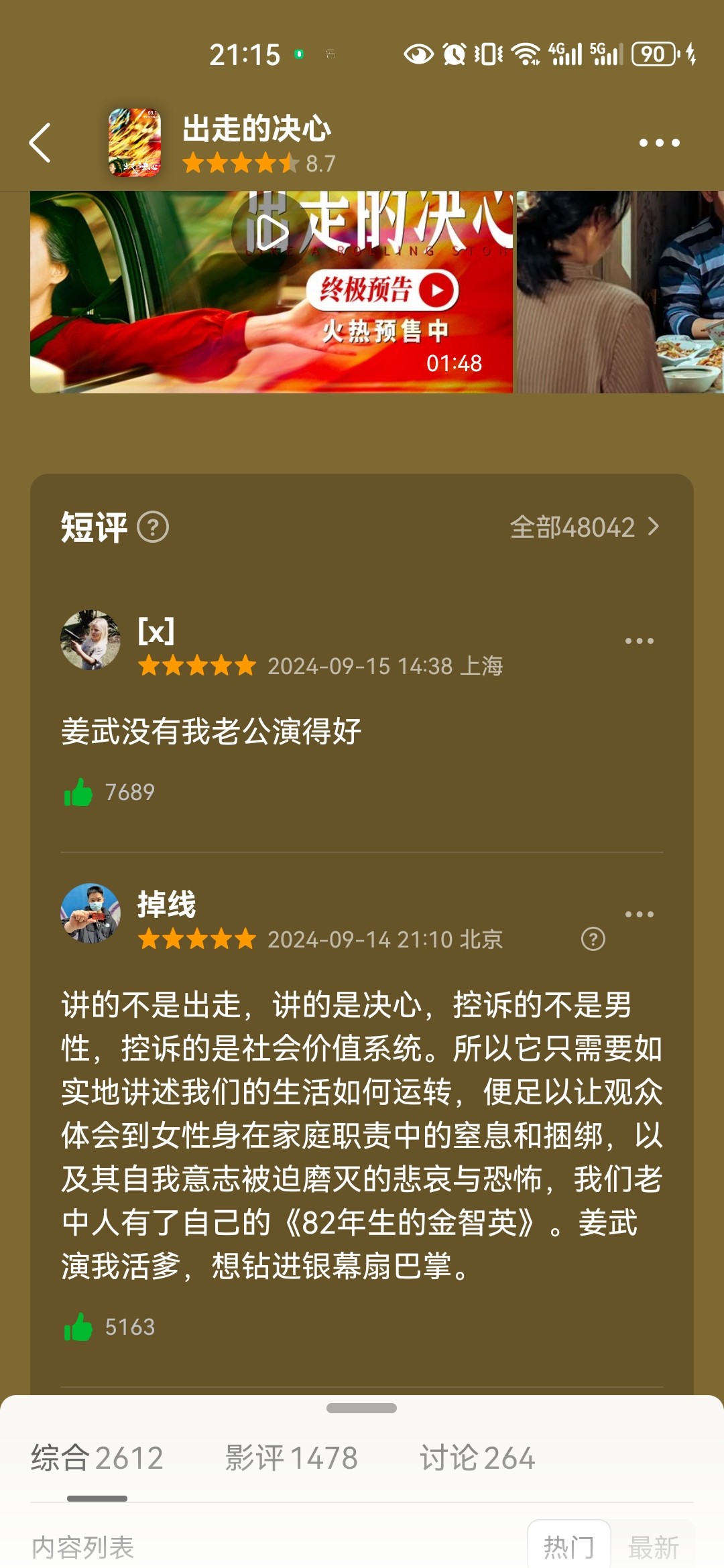
Task: Go back using the top-left arrow
Action: click(x=40, y=143)
